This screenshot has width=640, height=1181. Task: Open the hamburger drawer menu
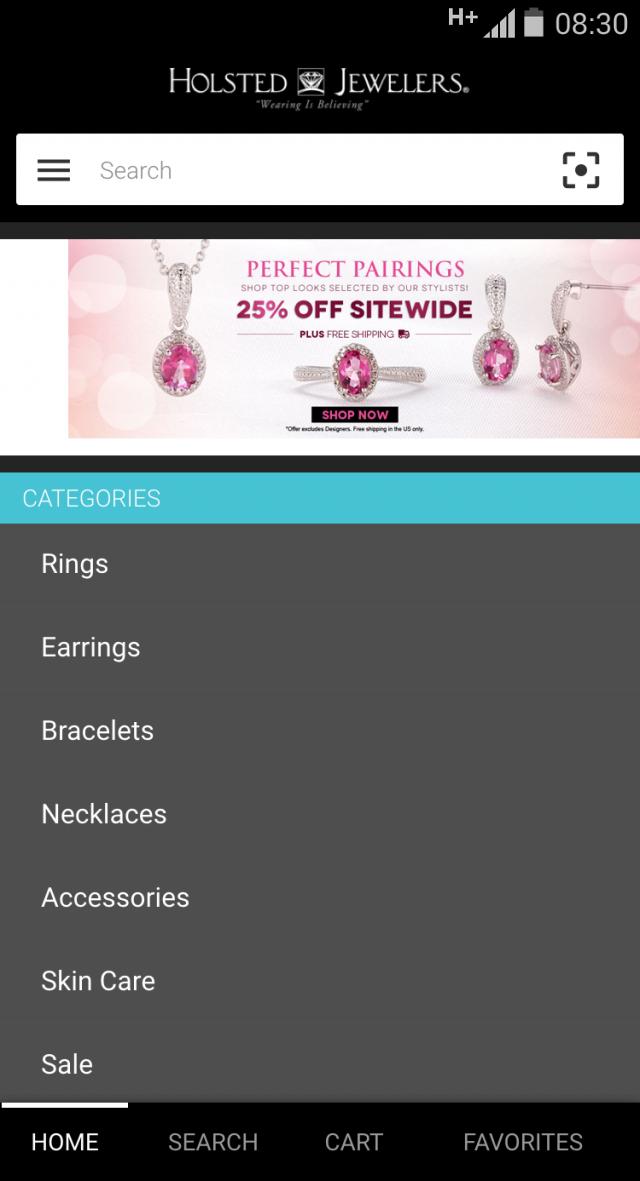(x=54, y=171)
